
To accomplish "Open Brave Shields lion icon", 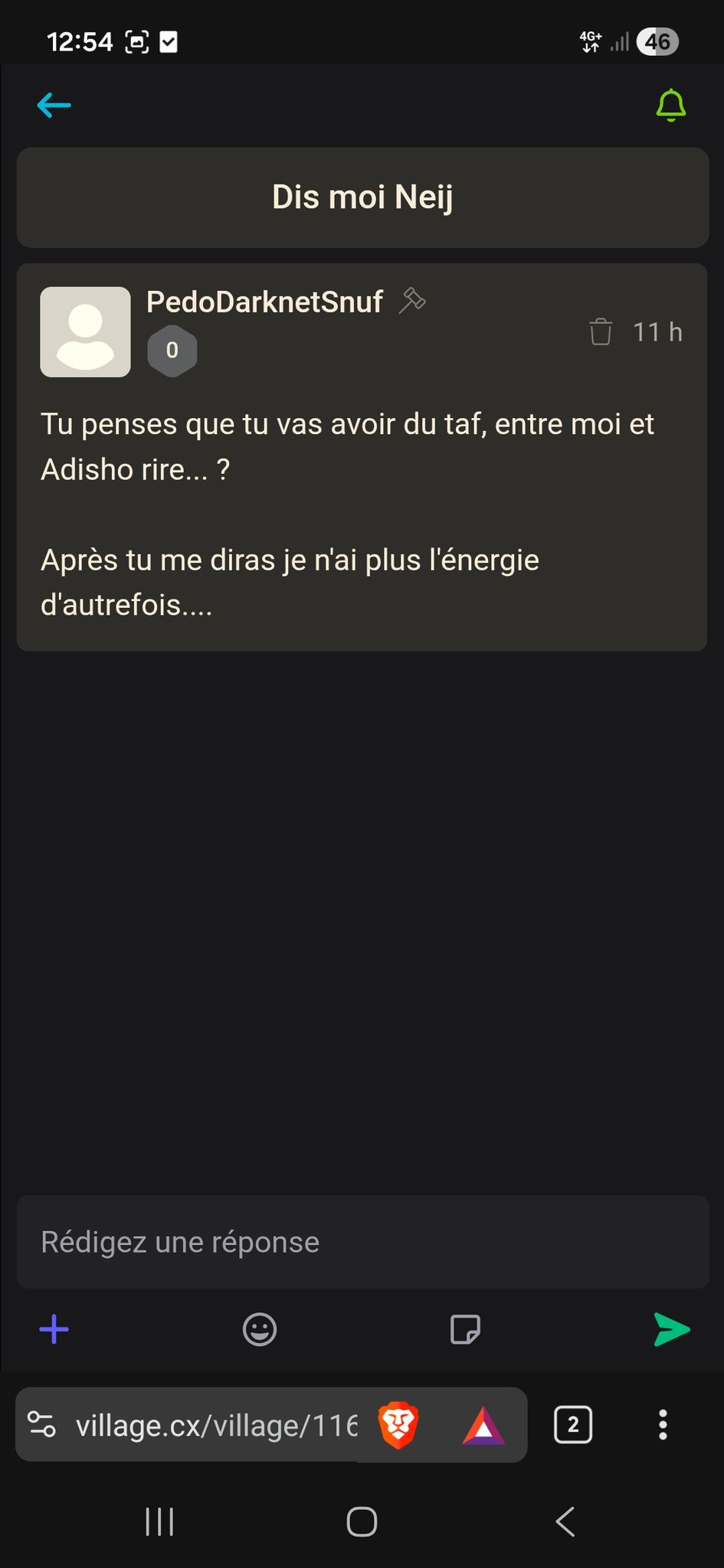I will click(x=398, y=1426).
